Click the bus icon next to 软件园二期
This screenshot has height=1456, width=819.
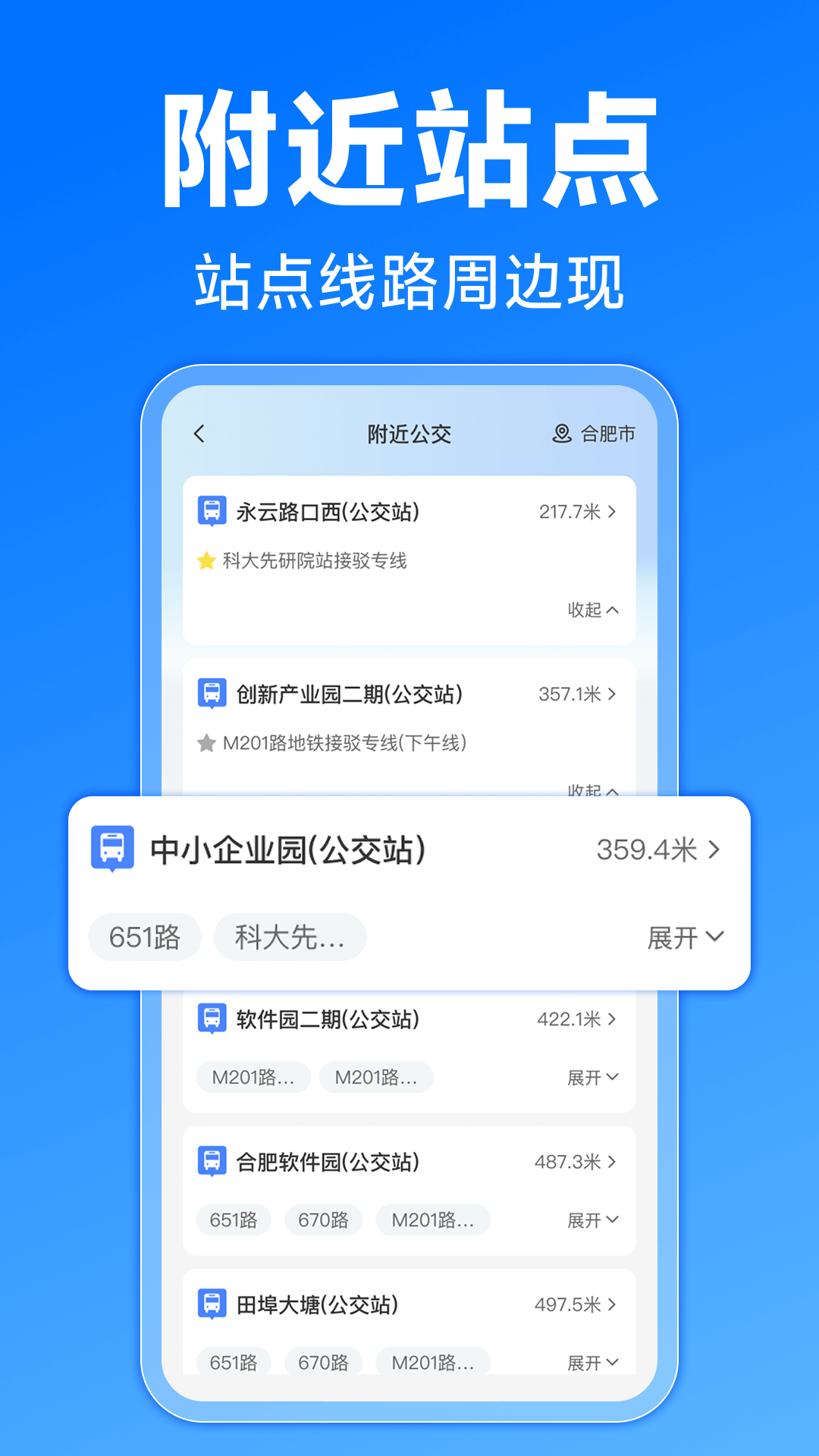[x=213, y=1020]
